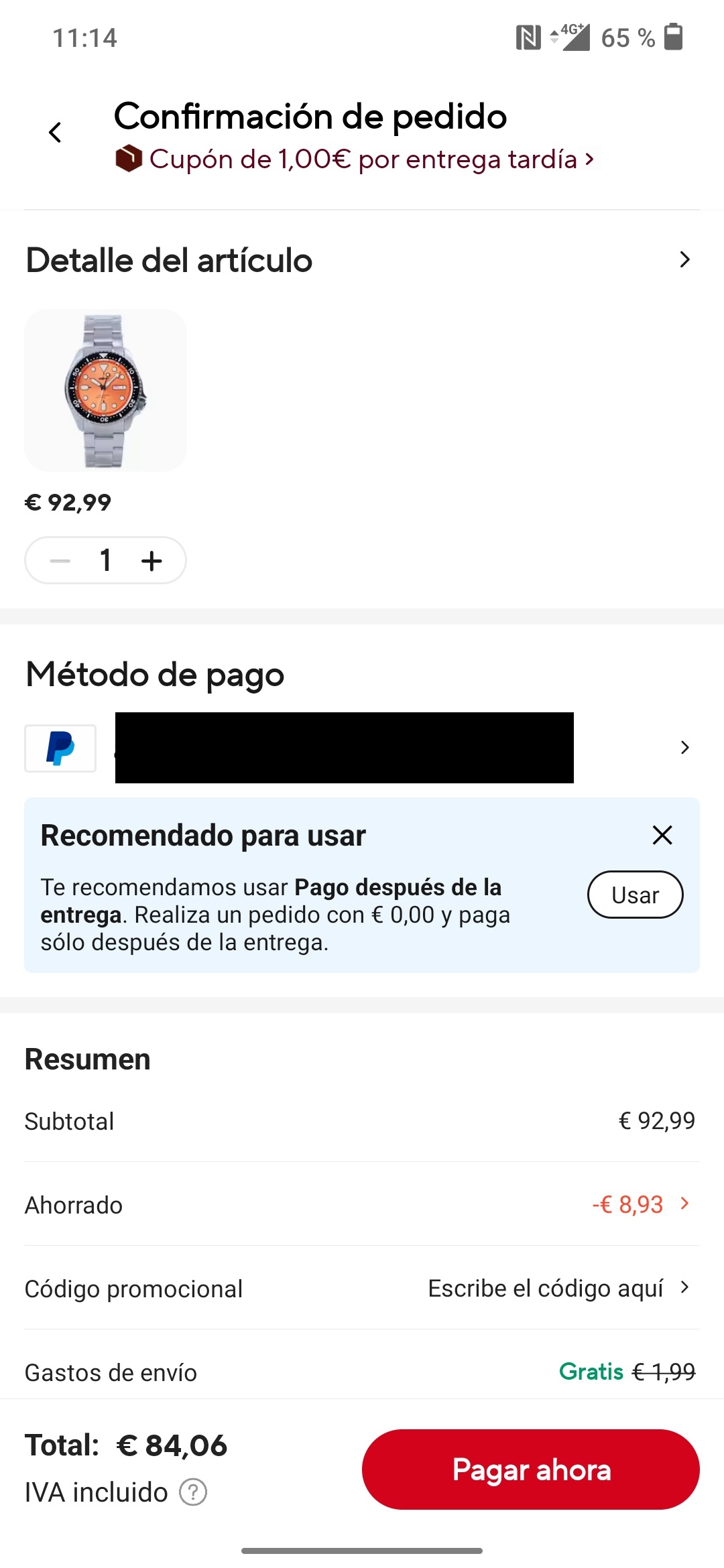This screenshot has height=1568, width=724.
Task: Tap Usar for pay after delivery
Action: (x=635, y=895)
